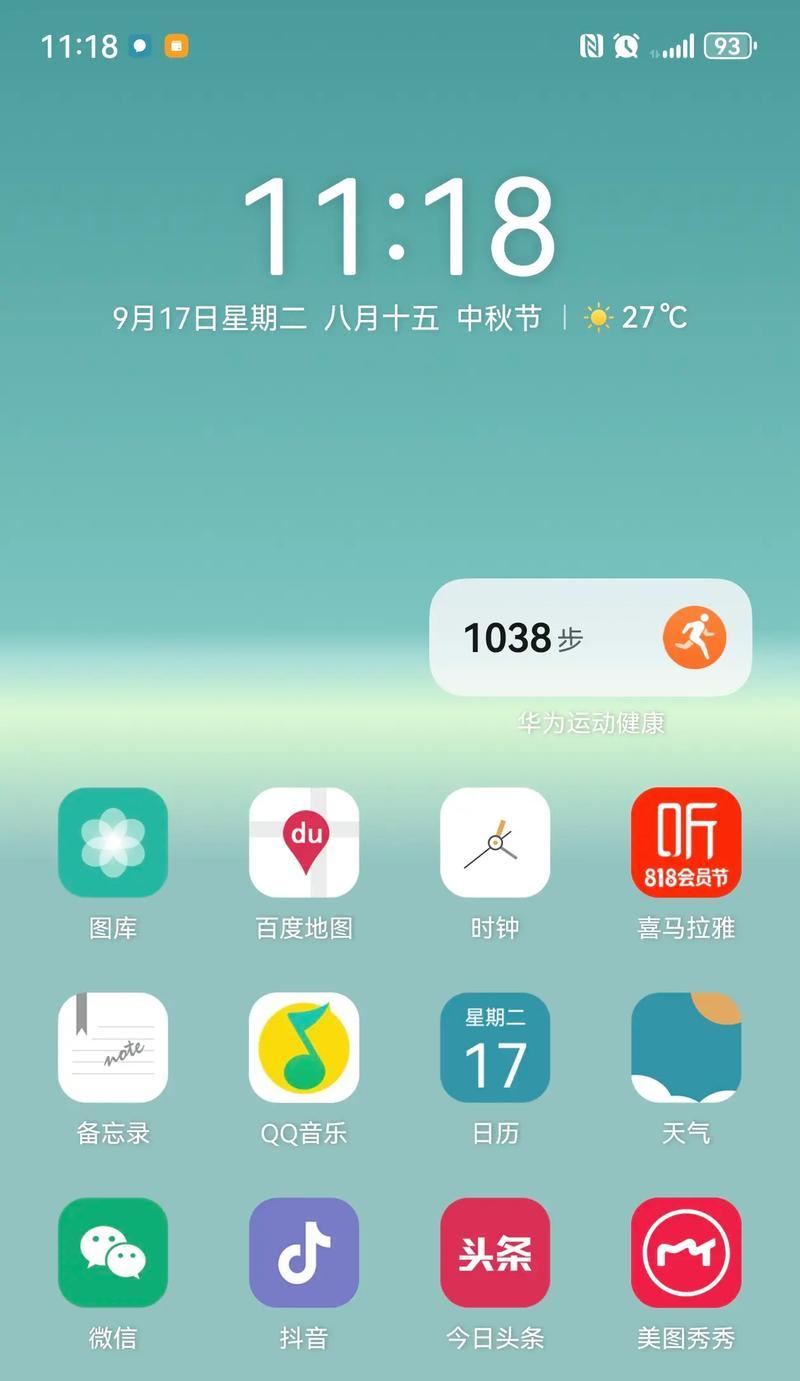Open the 日历 calendar app
The image size is (800, 1381).
point(495,1047)
